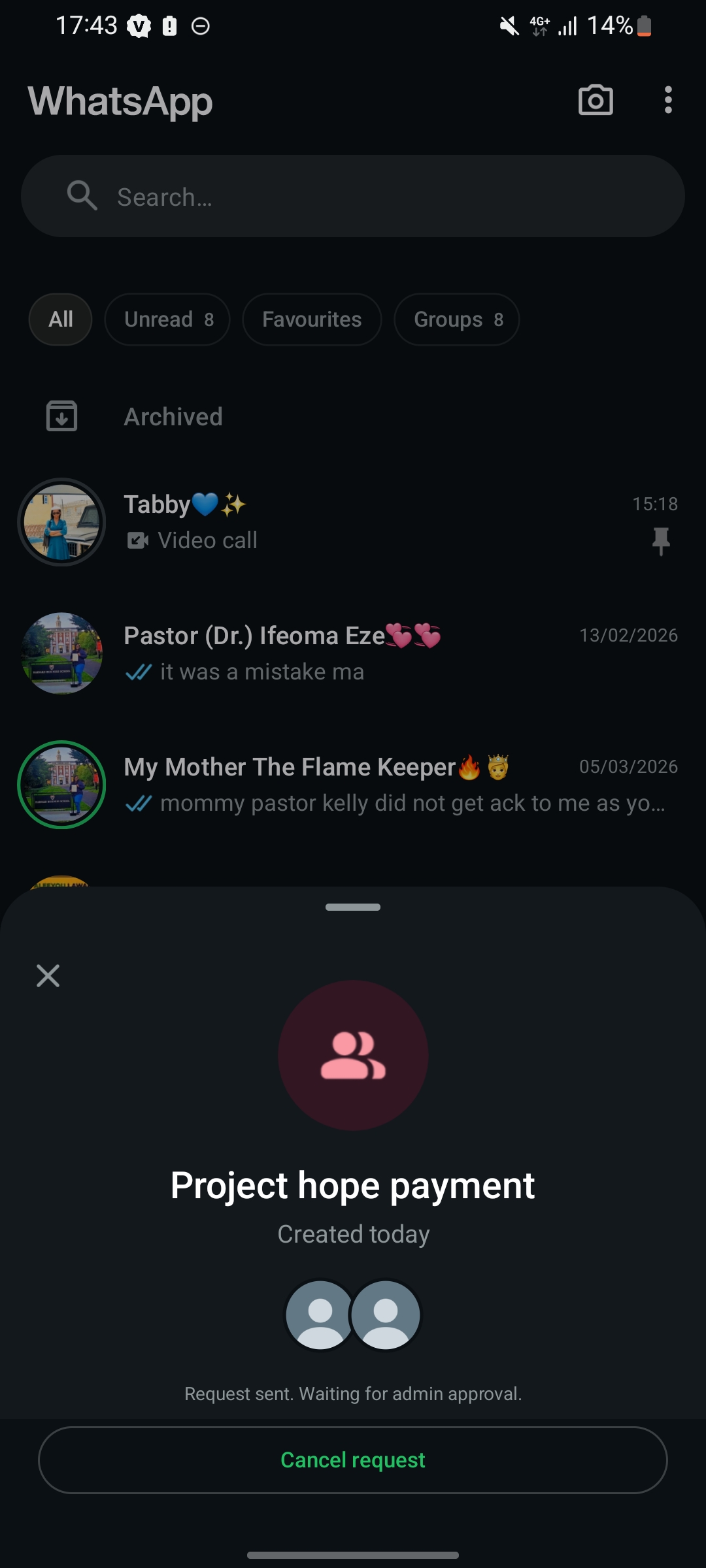Close the Project hope payment sheet
Screen dimensions: 706x1568
click(x=48, y=975)
